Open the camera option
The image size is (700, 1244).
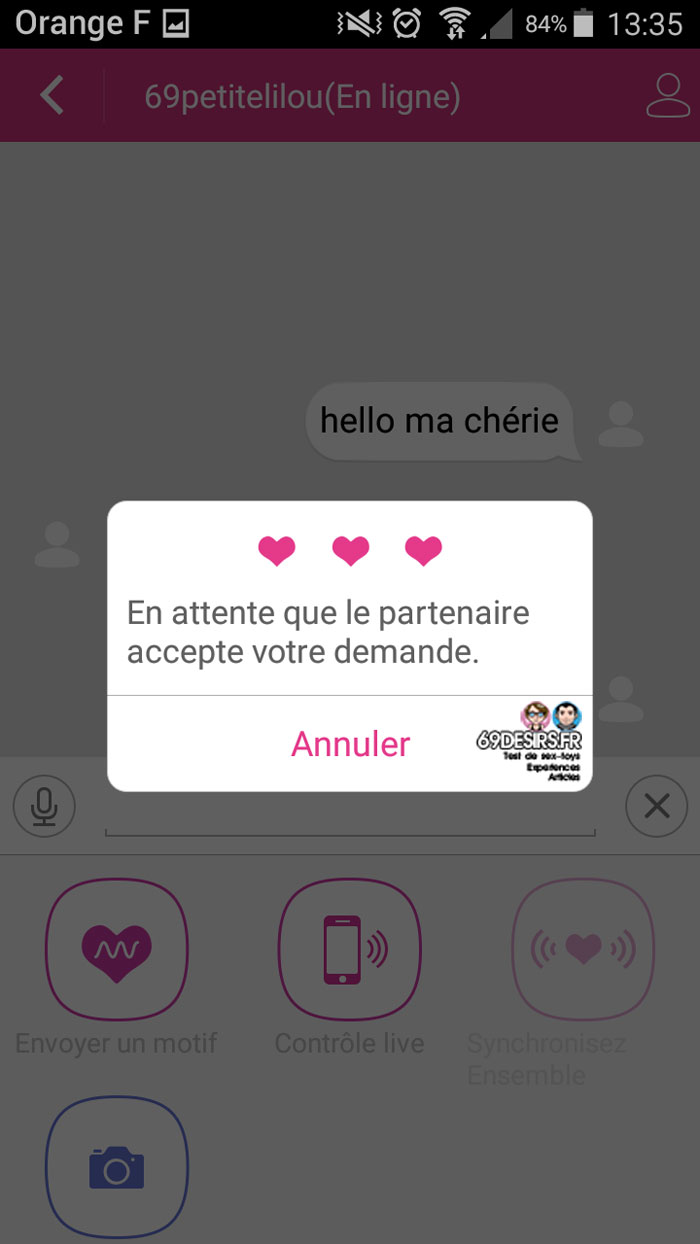click(x=117, y=1167)
